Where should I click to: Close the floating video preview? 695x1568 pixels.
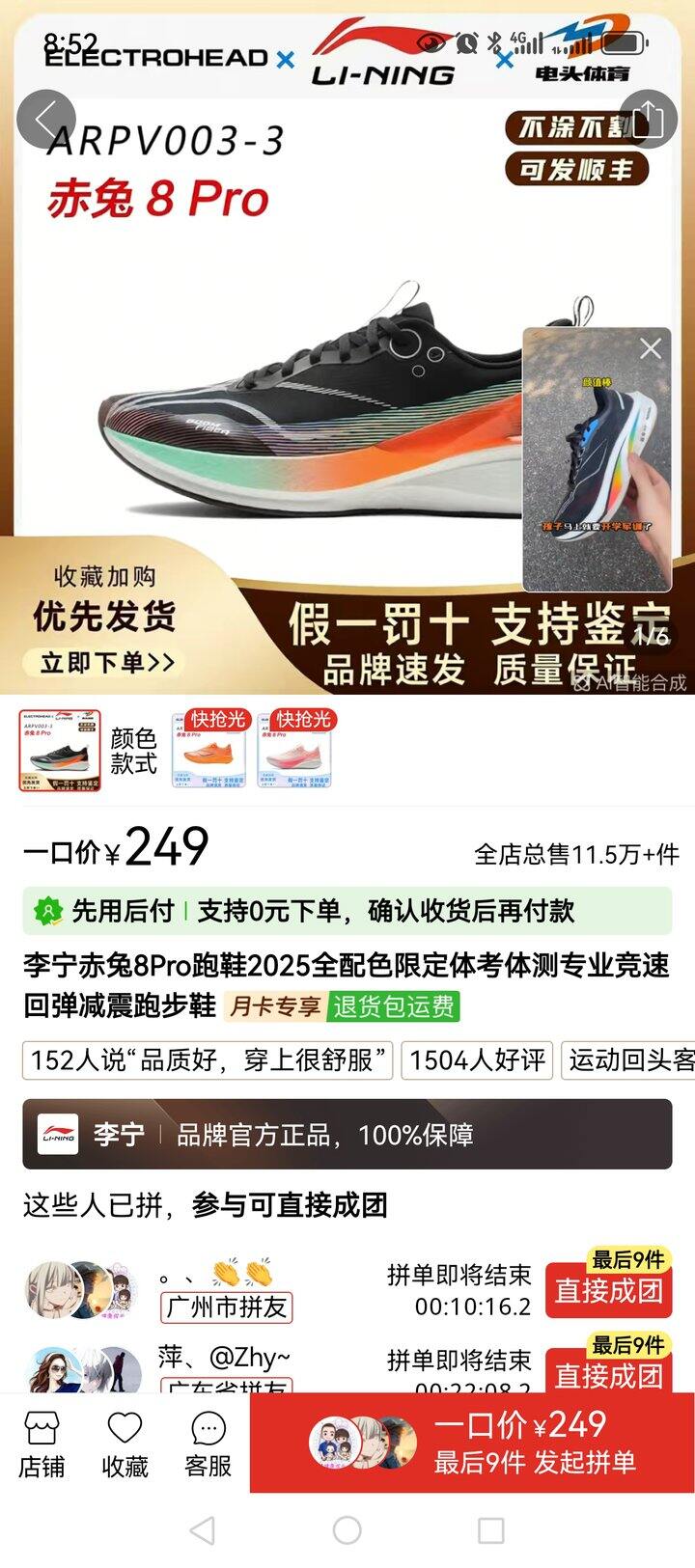pos(651,348)
